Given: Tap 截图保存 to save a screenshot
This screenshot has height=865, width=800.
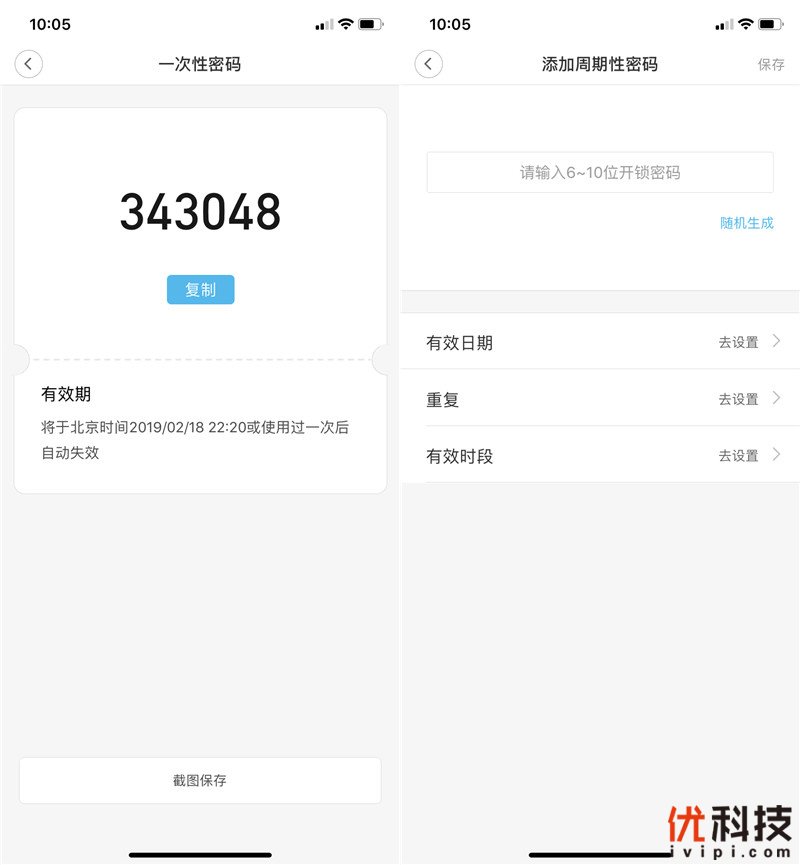Looking at the screenshot, I should [x=200, y=780].
